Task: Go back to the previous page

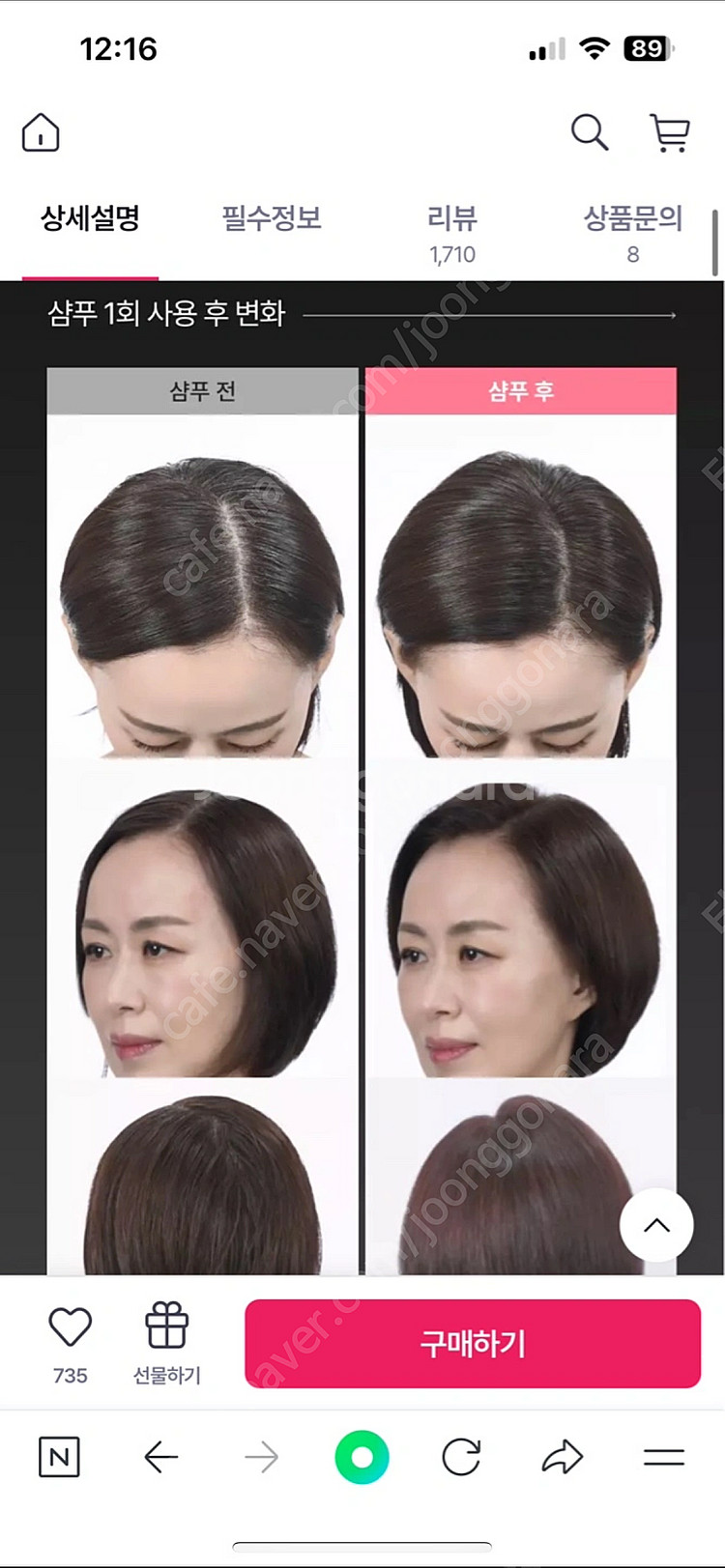Action: (x=160, y=1457)
